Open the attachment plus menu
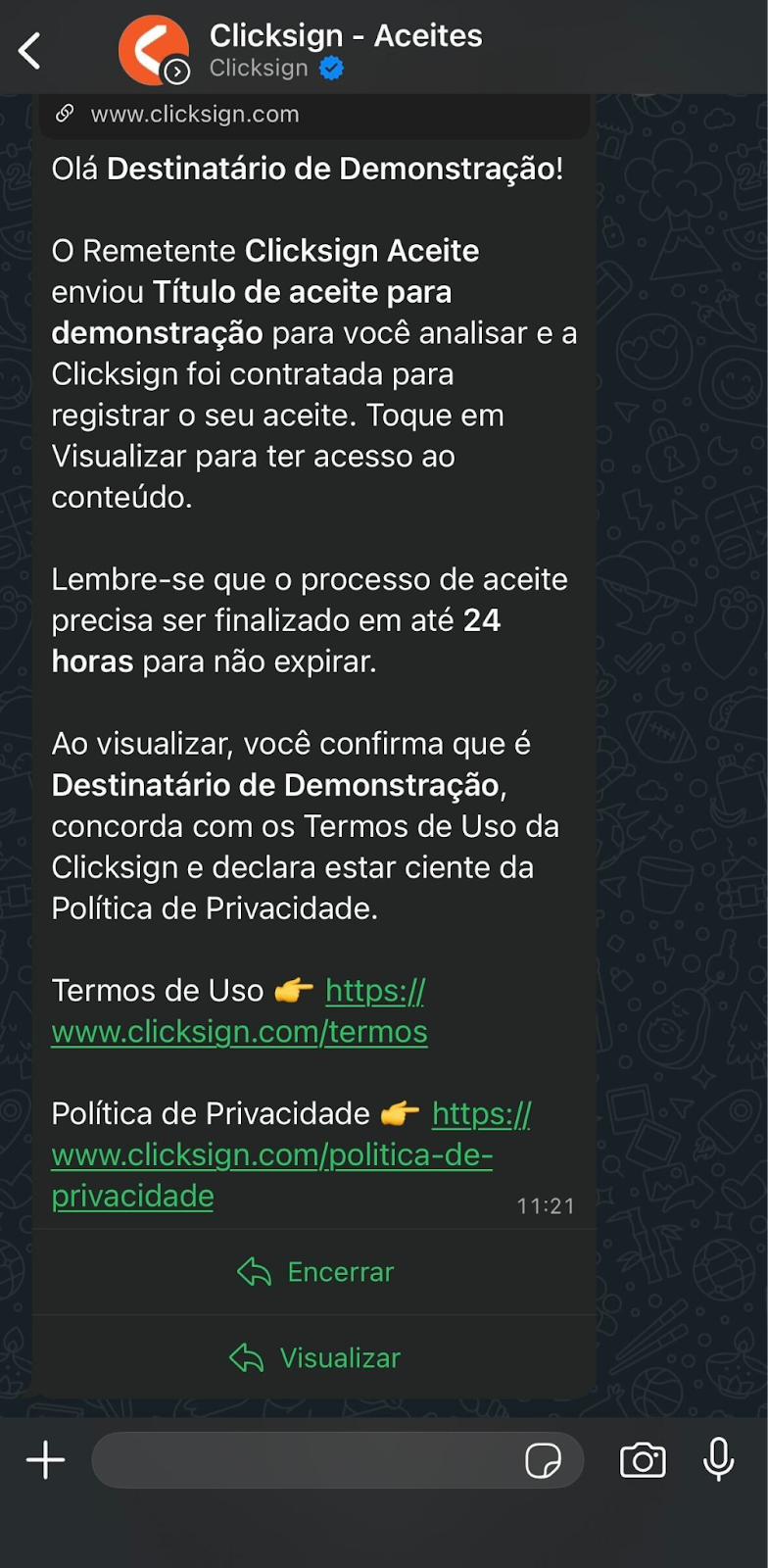 [x=45, y=1460]
